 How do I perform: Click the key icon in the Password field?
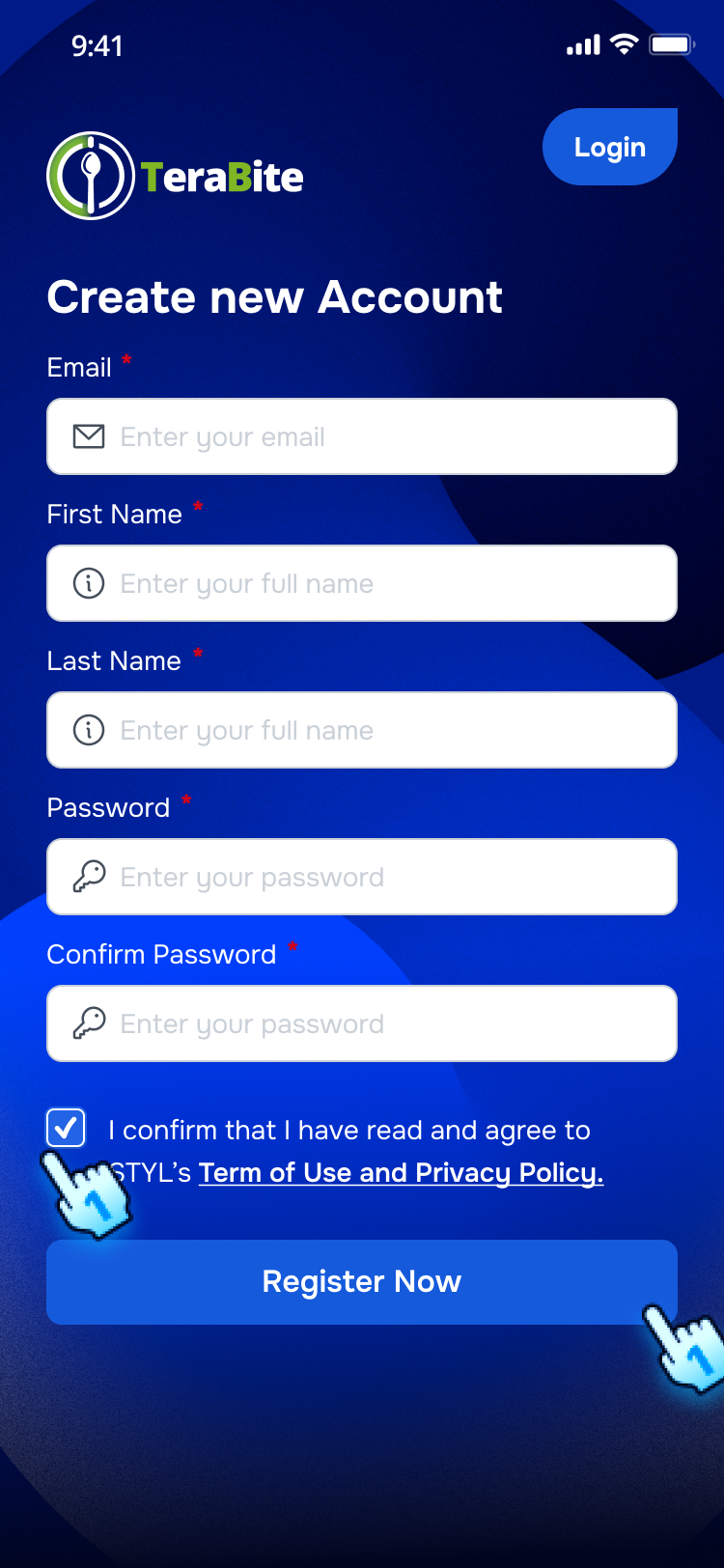point(88,877)
